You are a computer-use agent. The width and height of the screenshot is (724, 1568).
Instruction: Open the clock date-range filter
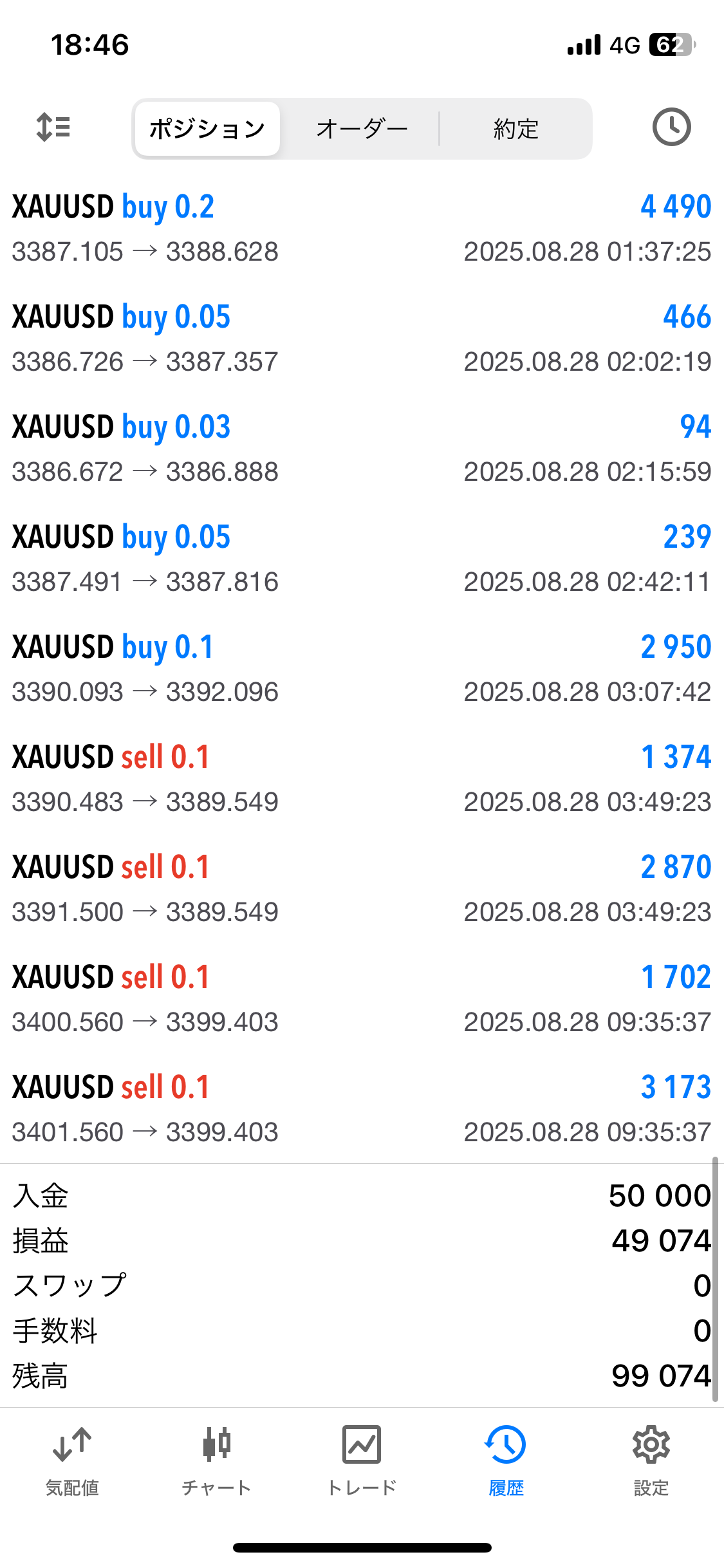pos(671,127)
